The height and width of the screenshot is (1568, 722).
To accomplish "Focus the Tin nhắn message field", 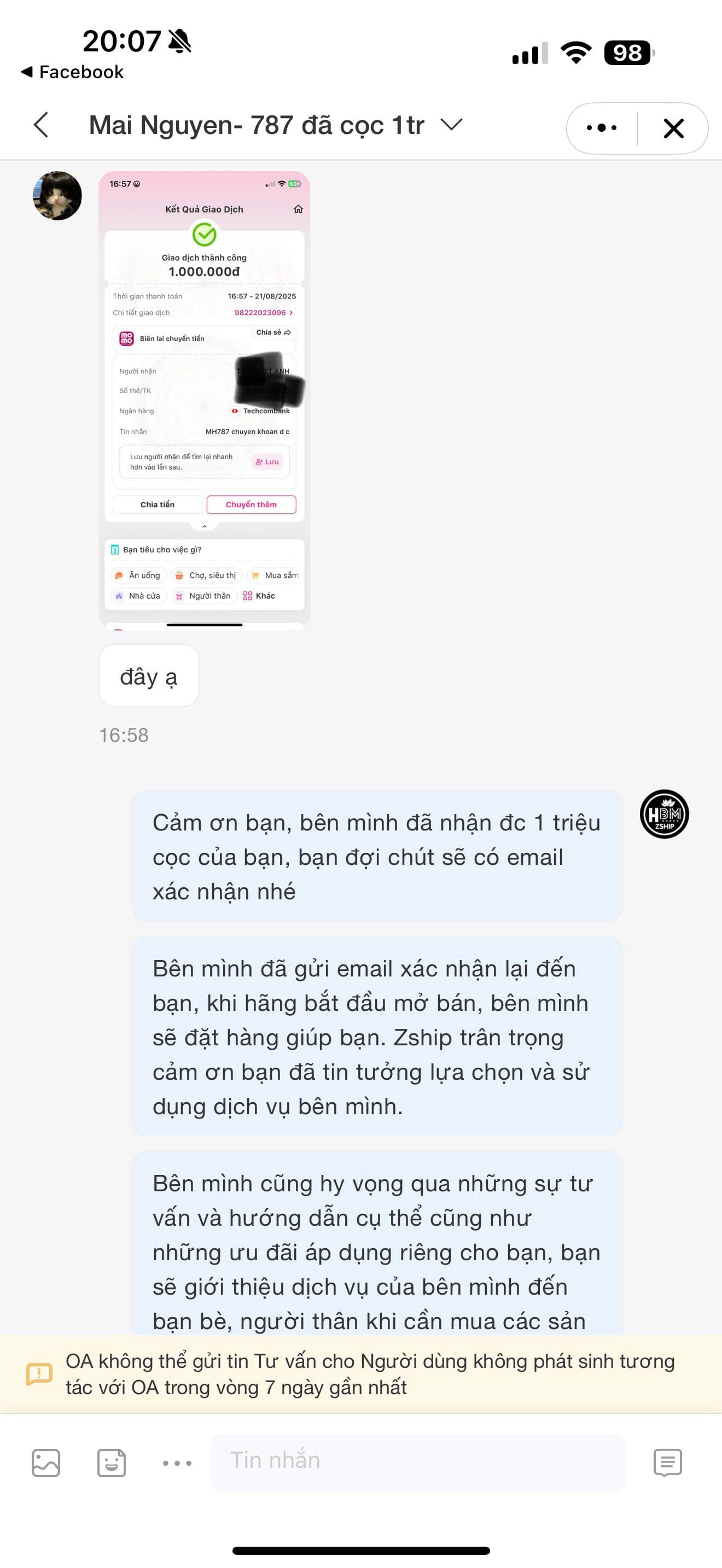I will 418,1461.
